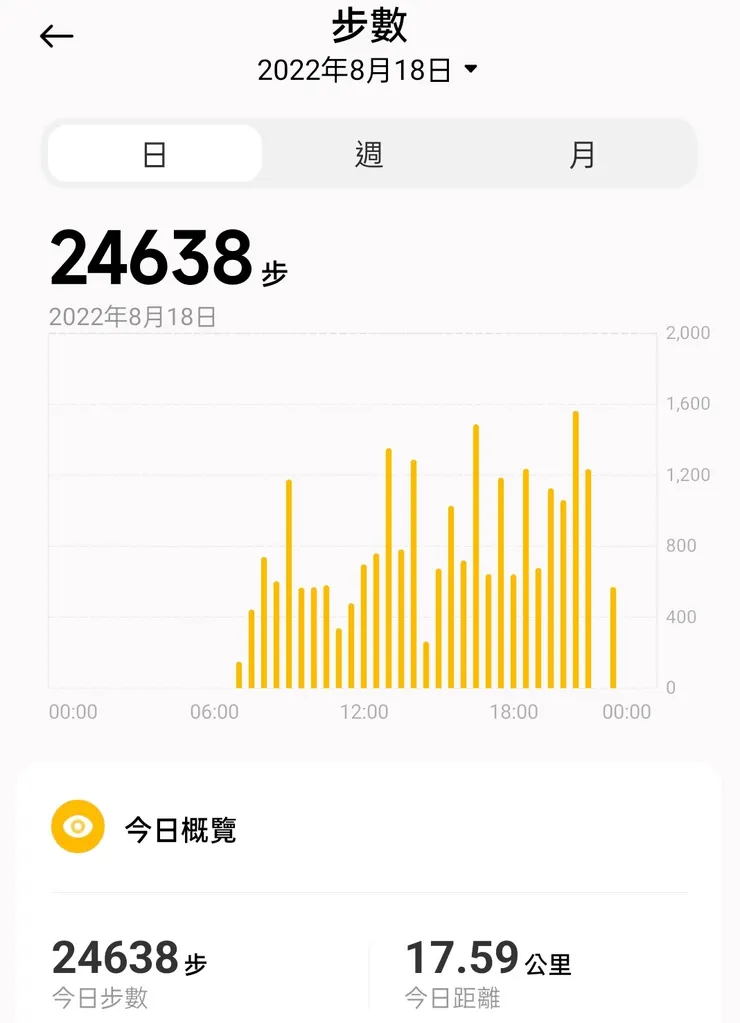Open the date picker via the dropdown arrow
Image resolution: width=740 pixels, height=1023 pixels.
[x=468, y=70]
